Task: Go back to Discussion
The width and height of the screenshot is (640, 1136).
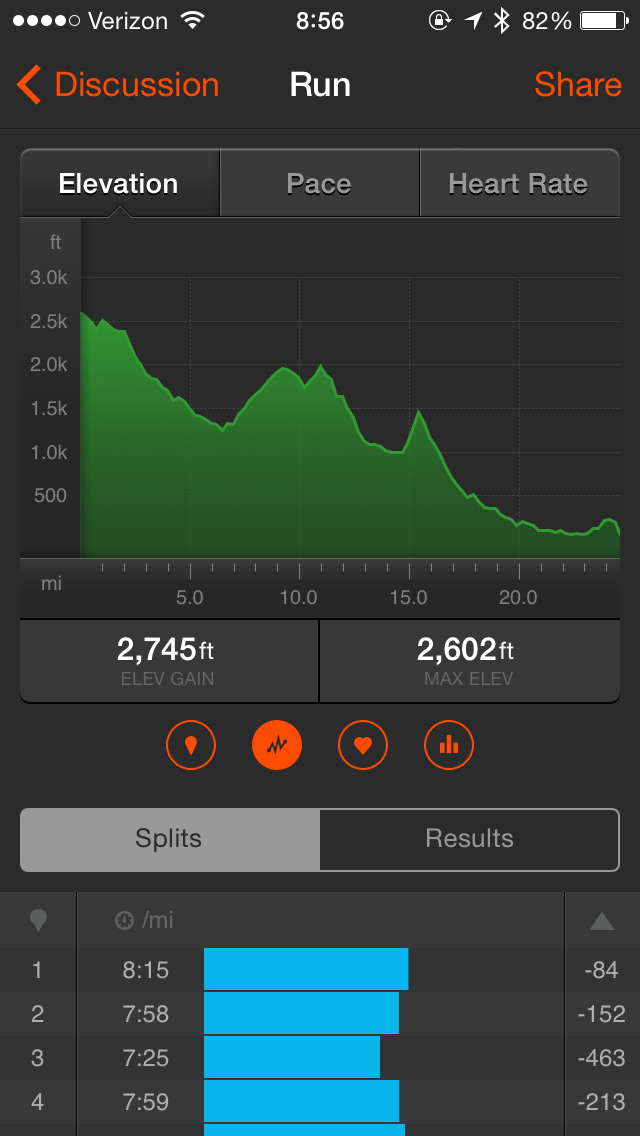Action: [x=118, y=85]
